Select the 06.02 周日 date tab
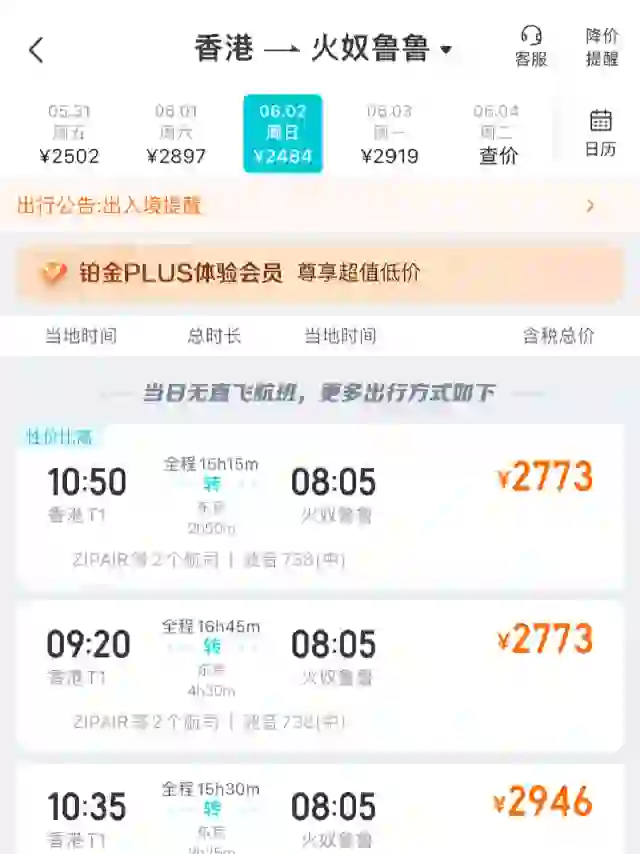This screenshot has height=854, width=640. [283, 134]
